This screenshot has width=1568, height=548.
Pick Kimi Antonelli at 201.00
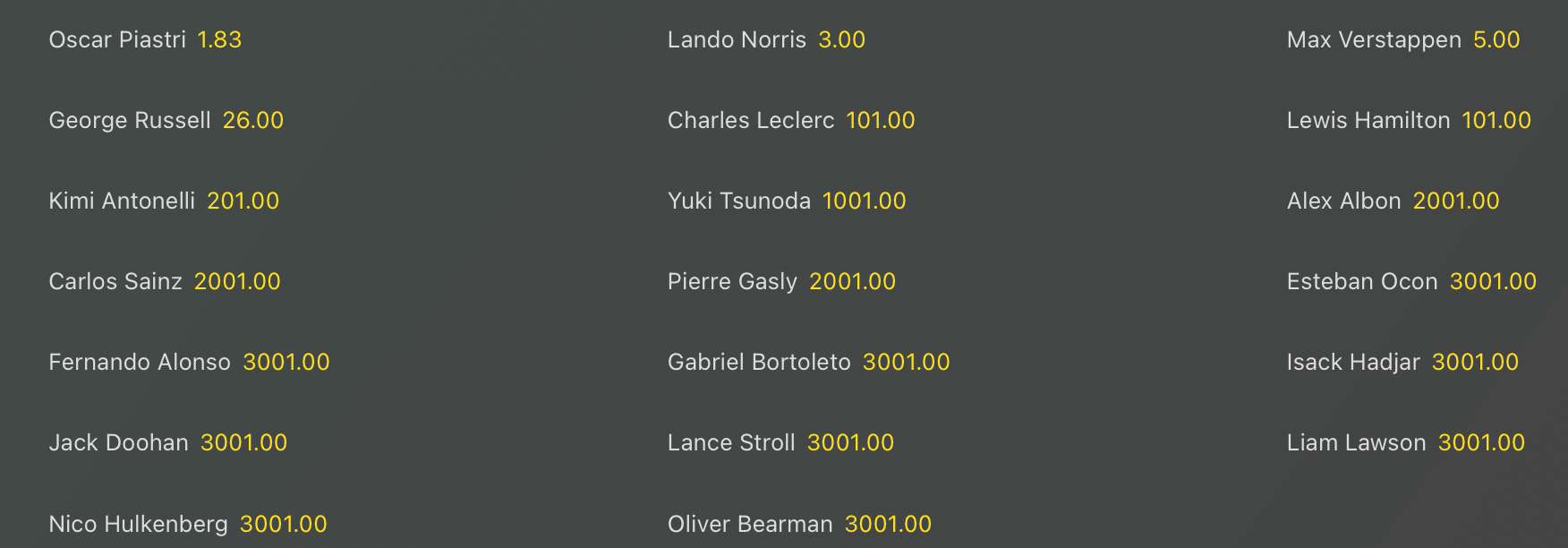click(243, 201)
